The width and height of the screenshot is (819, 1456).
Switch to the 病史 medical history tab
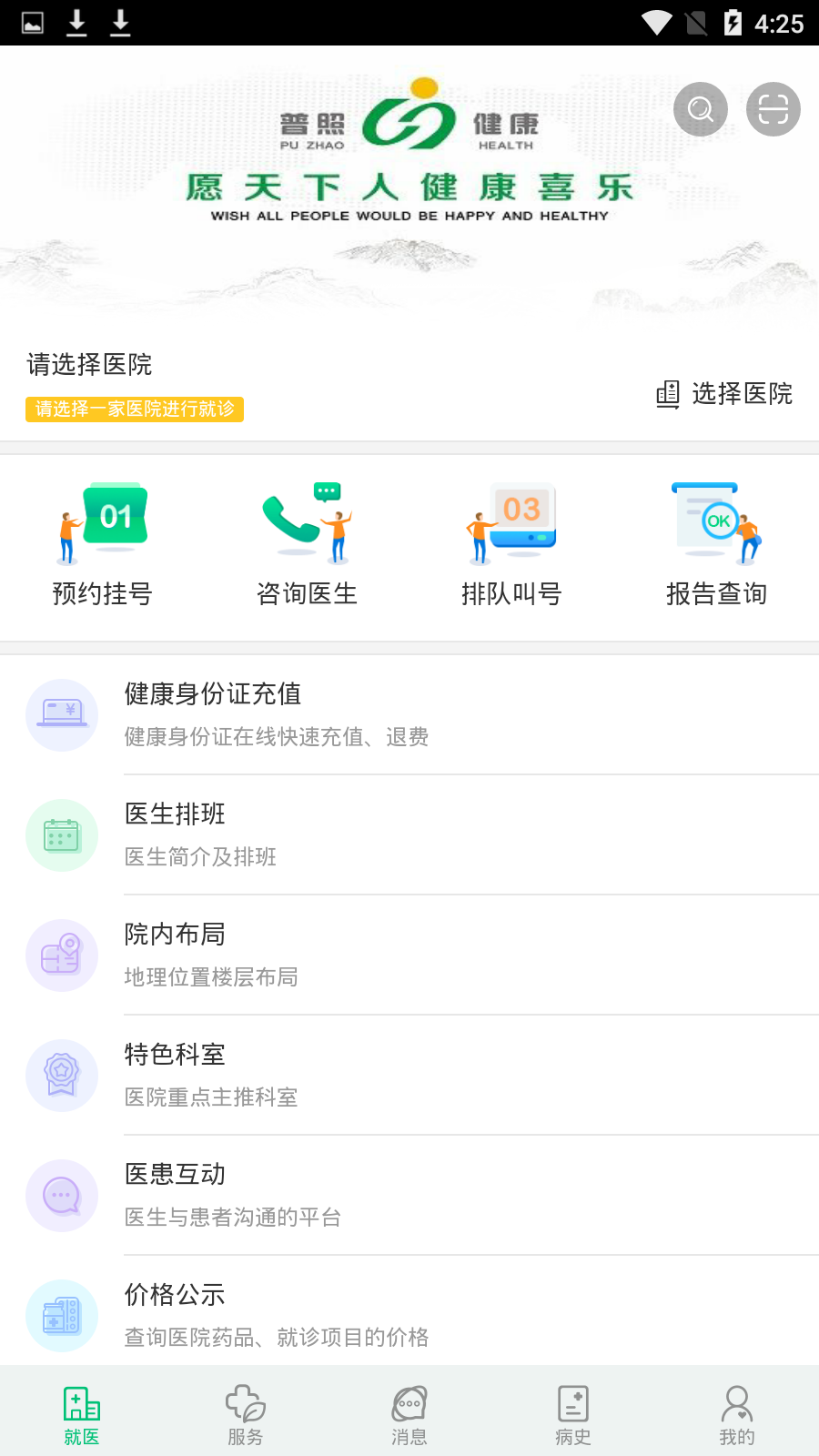click(572, 1412)
